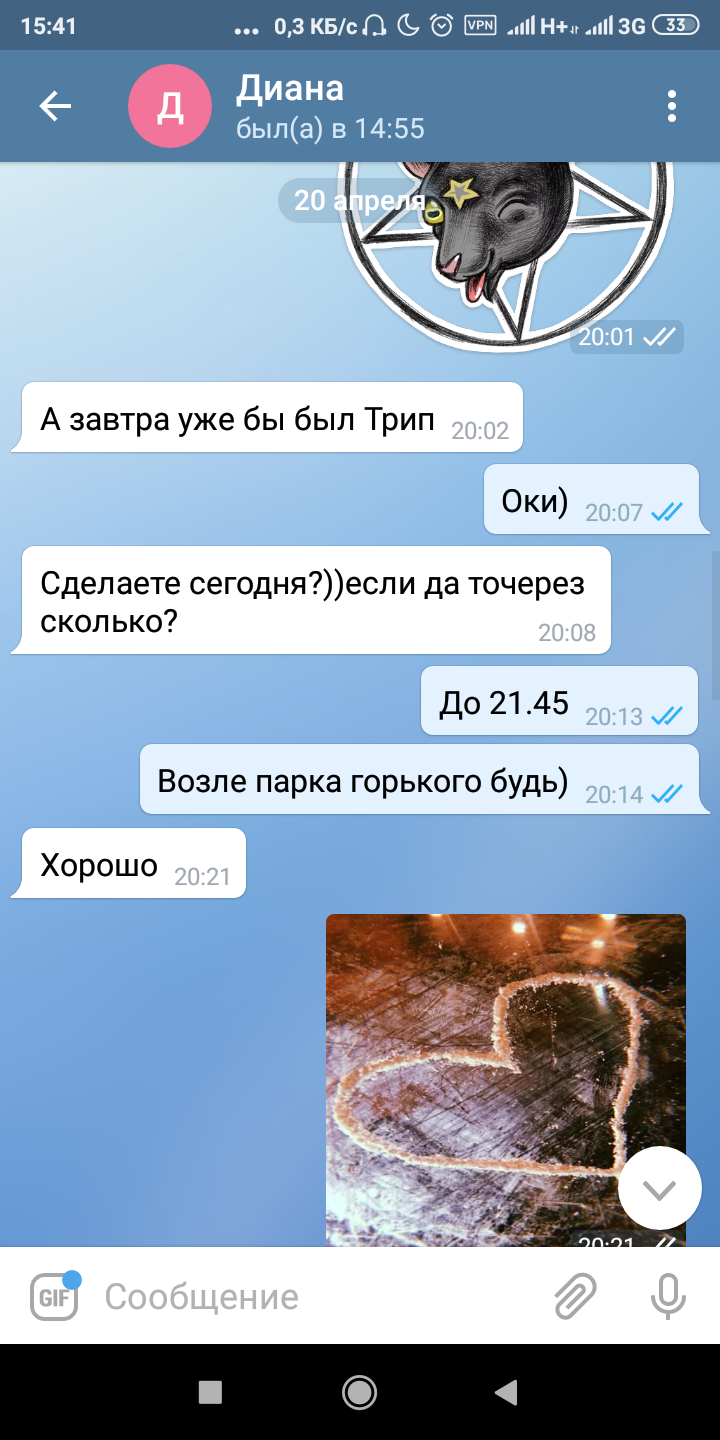
Task: Tap the Сообщение input field
Action: (320, 1297)
